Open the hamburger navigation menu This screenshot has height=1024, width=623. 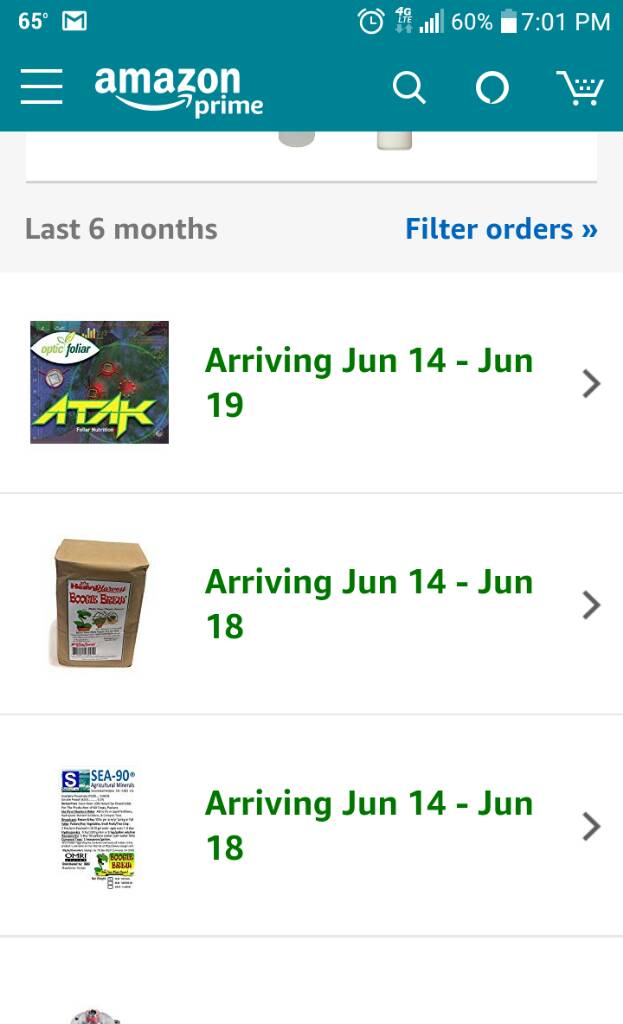[42, 87]
